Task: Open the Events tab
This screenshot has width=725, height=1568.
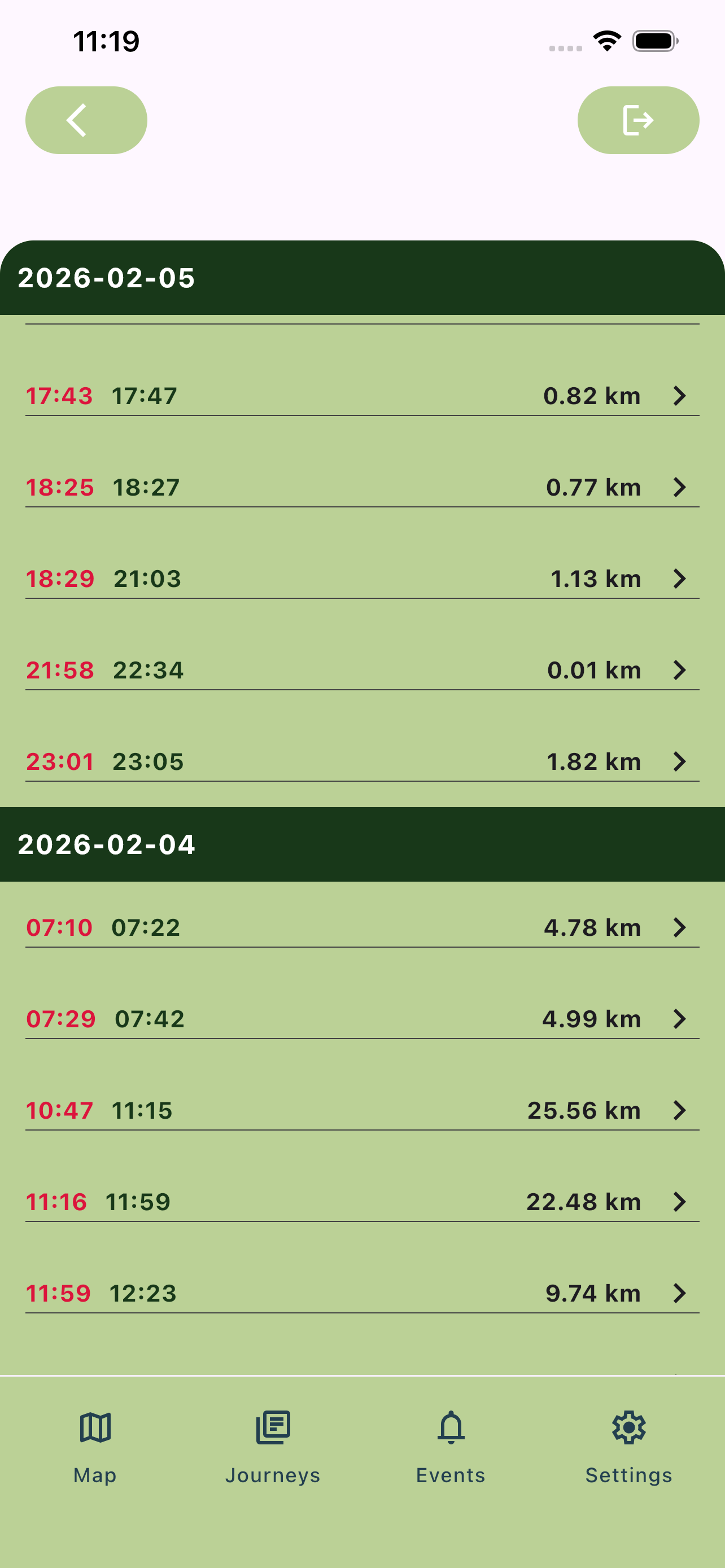Action: (451, 1446)
